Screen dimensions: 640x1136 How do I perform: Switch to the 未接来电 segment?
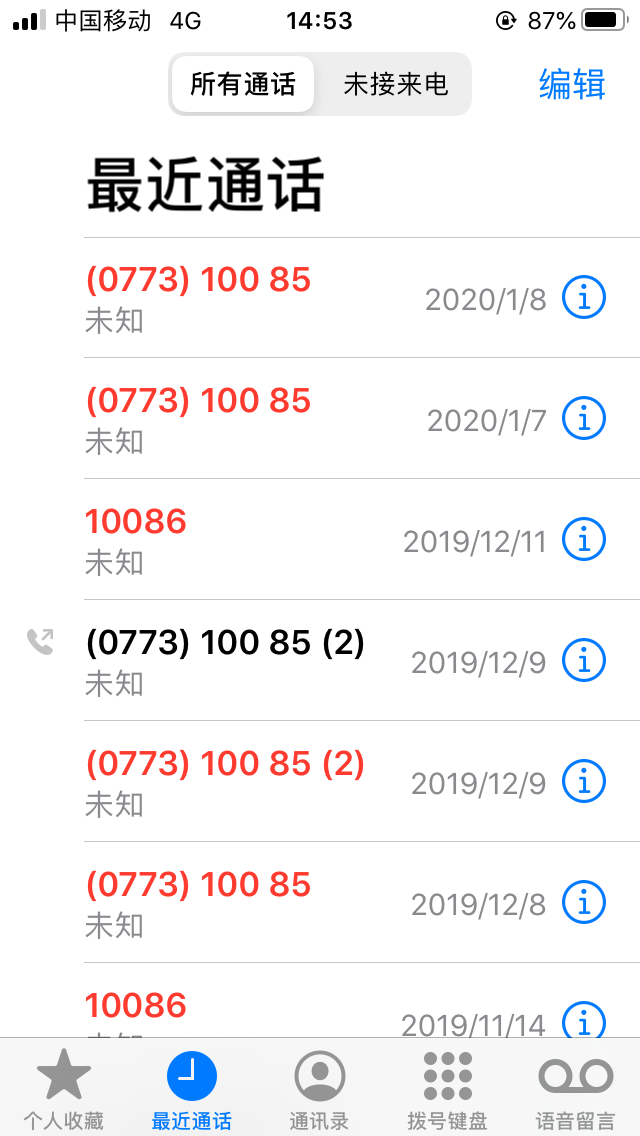tap(395, 84)
